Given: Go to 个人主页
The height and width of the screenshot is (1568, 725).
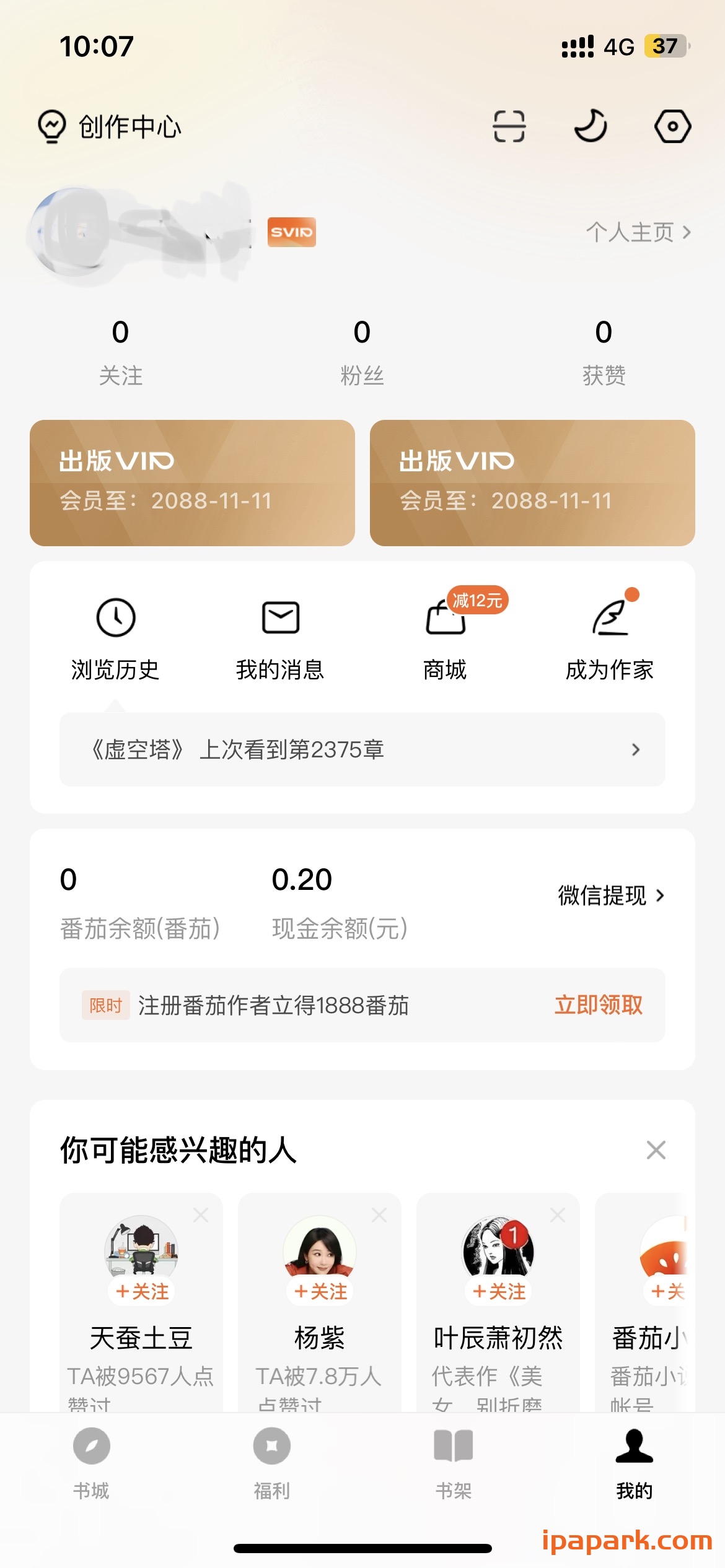Looking at the screenshot, I should pos(638,232).
